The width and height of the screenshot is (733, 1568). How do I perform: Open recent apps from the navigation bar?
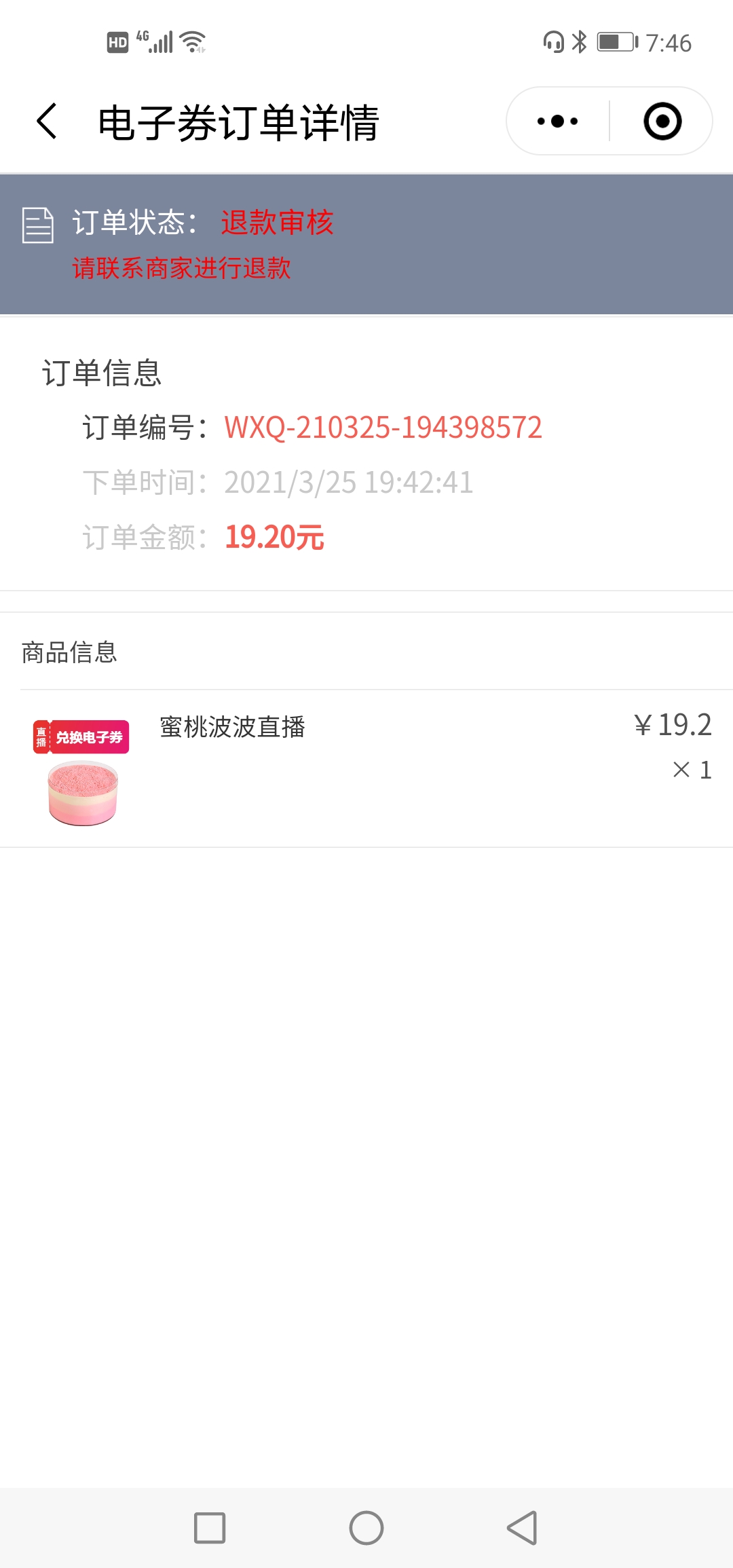point(210,1528)
